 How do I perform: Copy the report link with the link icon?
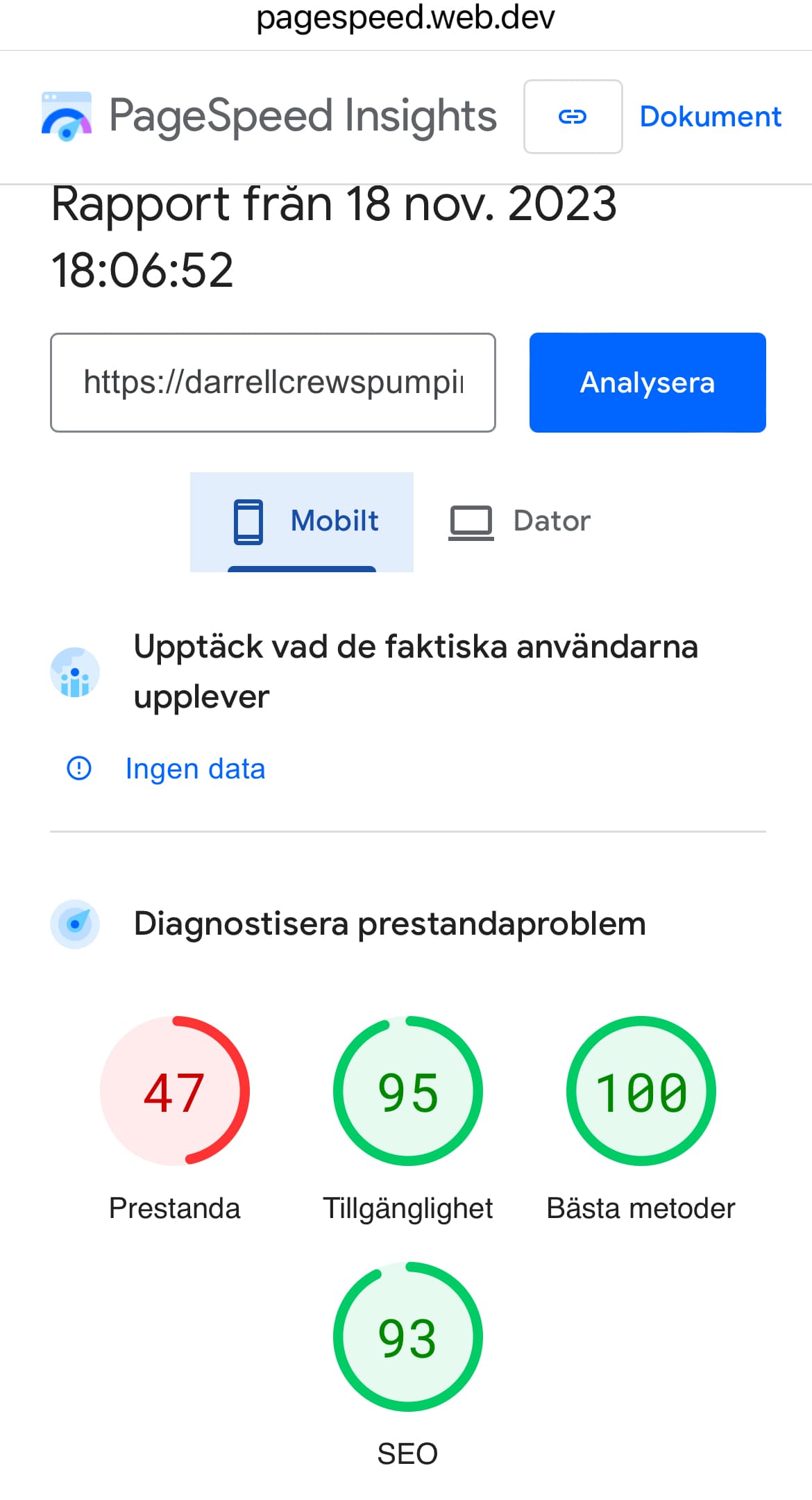tap(573, 117)
